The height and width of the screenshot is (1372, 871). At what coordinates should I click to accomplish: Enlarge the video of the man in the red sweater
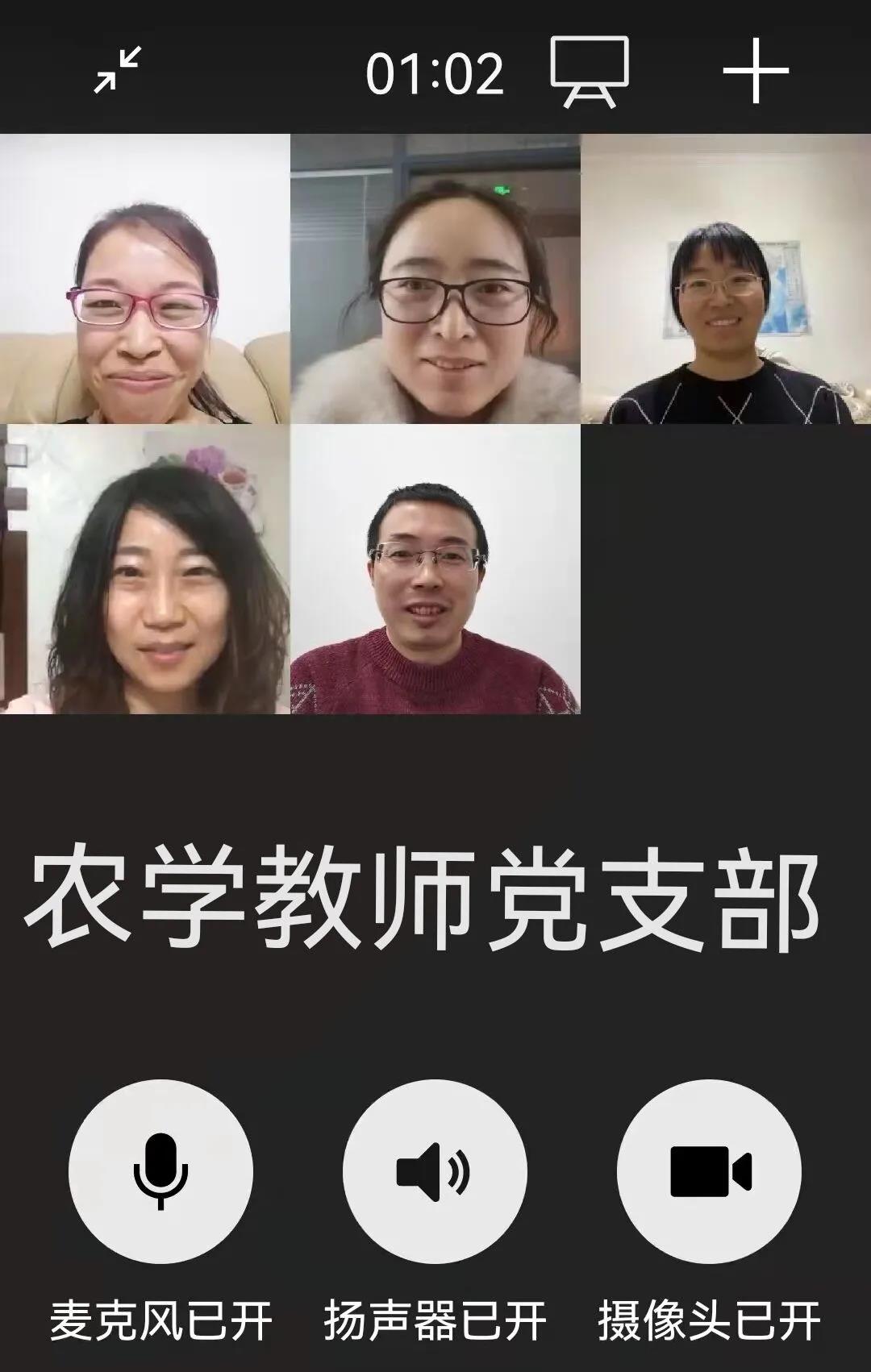(x=435, y=569)
